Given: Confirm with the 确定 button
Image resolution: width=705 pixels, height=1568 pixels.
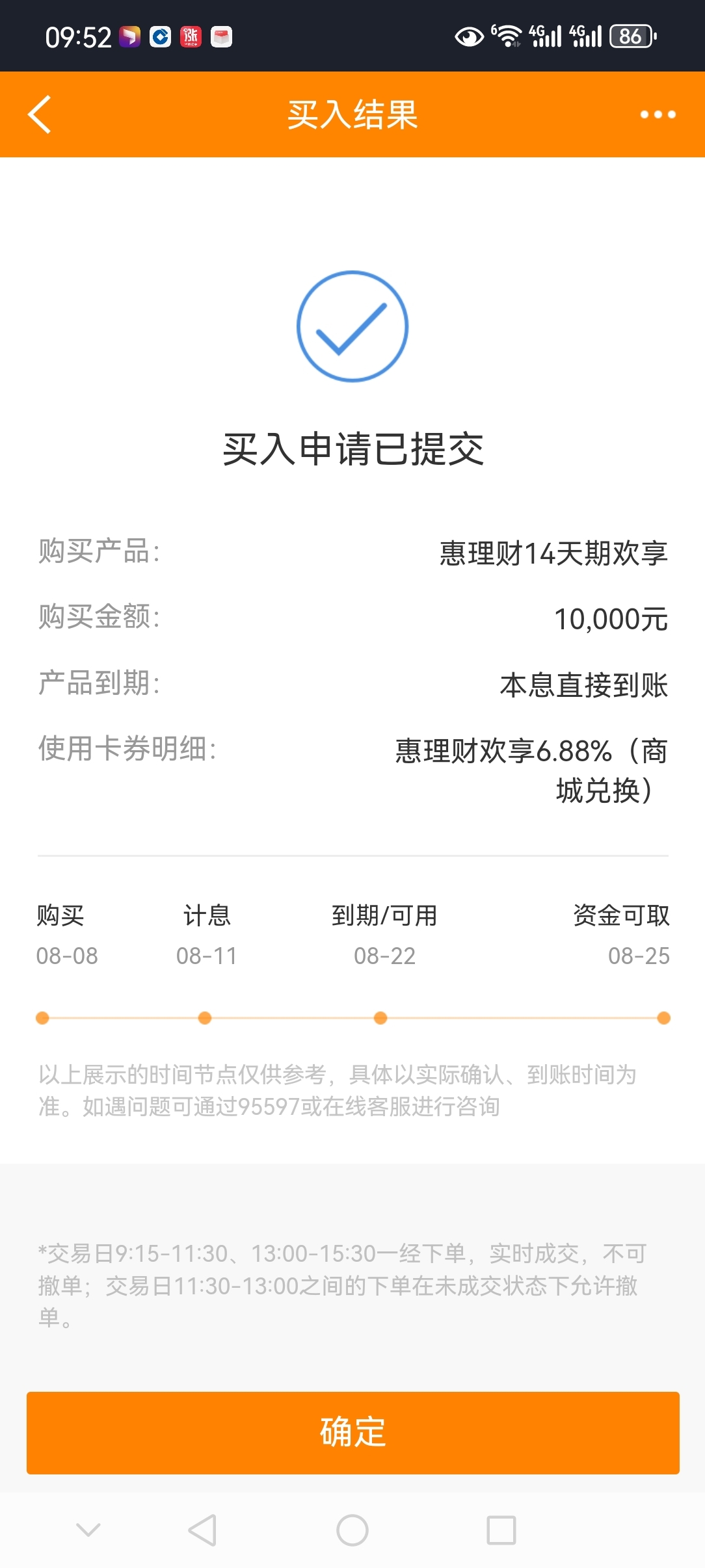Looking at the screenshot, I should [x=352, y=1432].
